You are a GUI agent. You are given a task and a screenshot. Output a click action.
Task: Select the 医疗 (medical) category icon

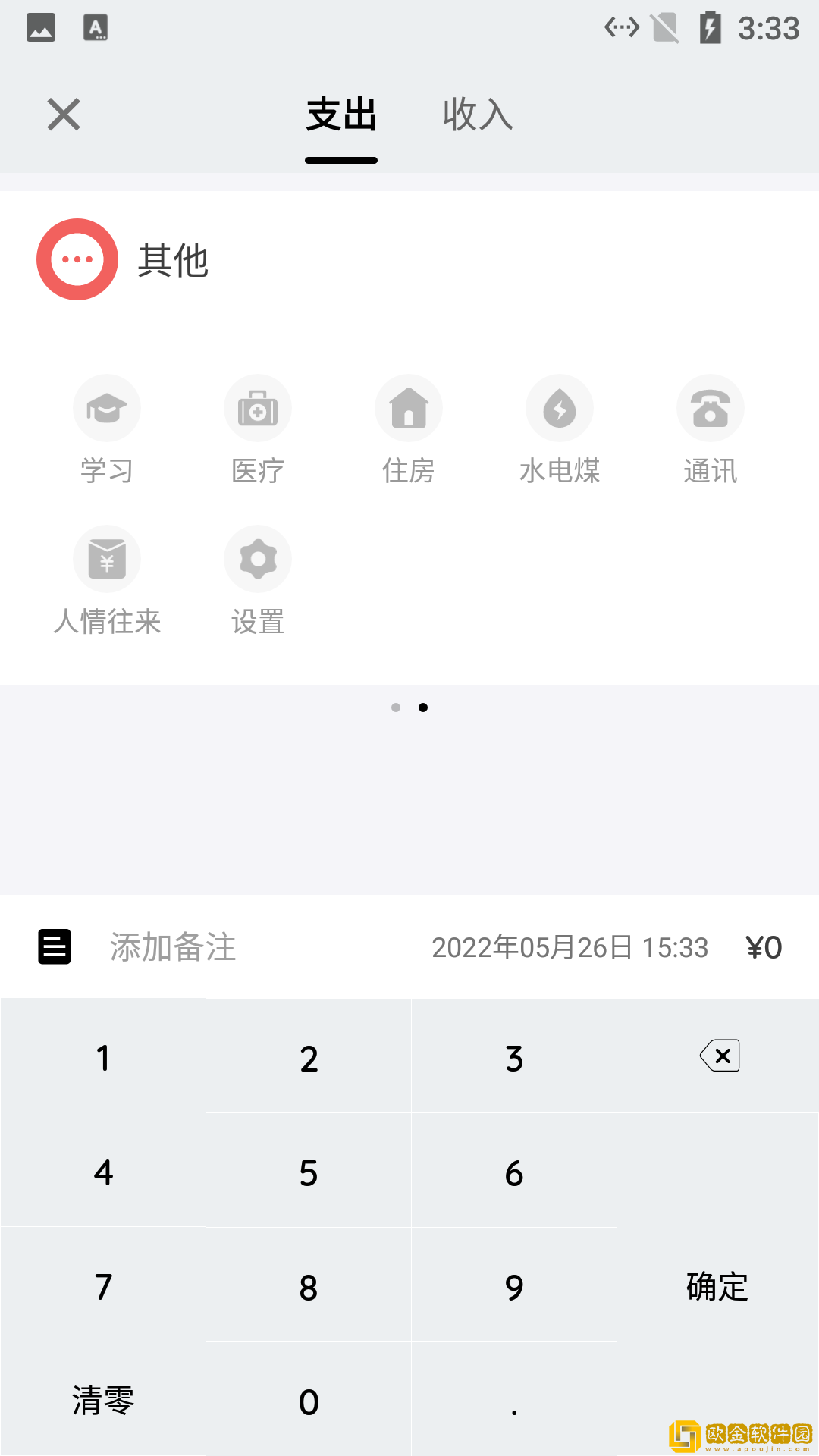pos(257,408)
